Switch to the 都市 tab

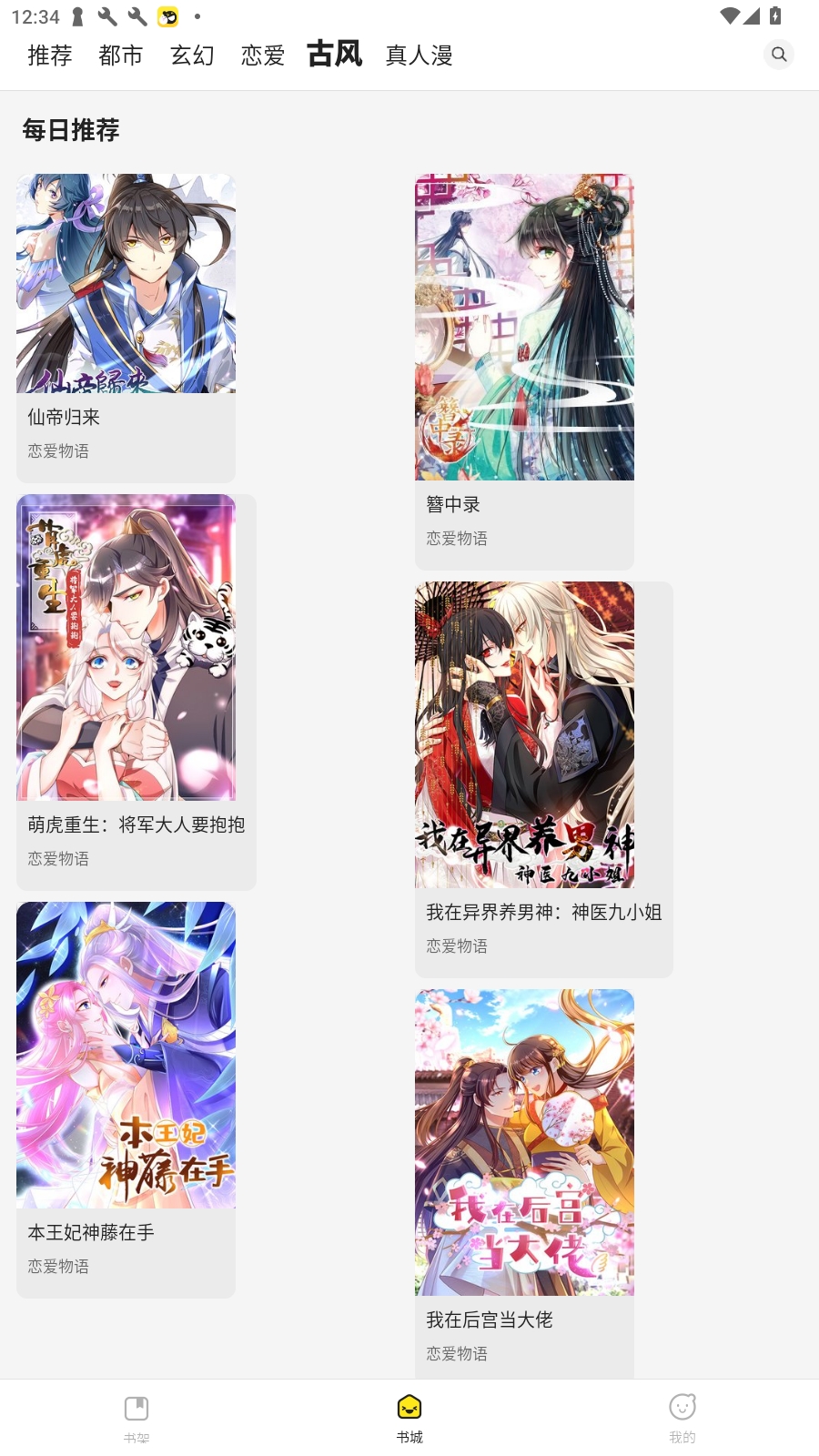pos(121,56)
